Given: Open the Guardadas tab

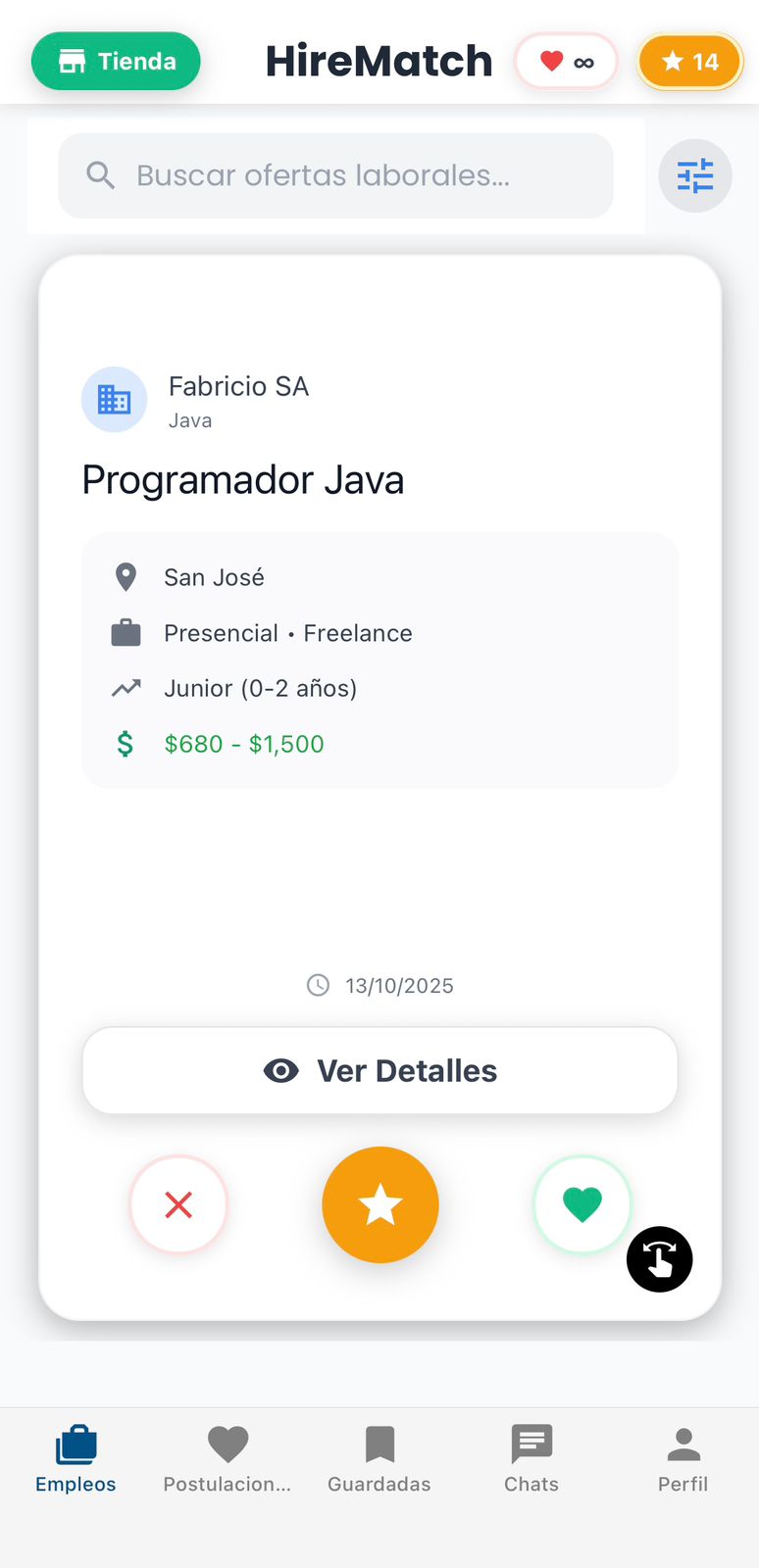Looking at the screenshot, I should [x=379, y=1458].
